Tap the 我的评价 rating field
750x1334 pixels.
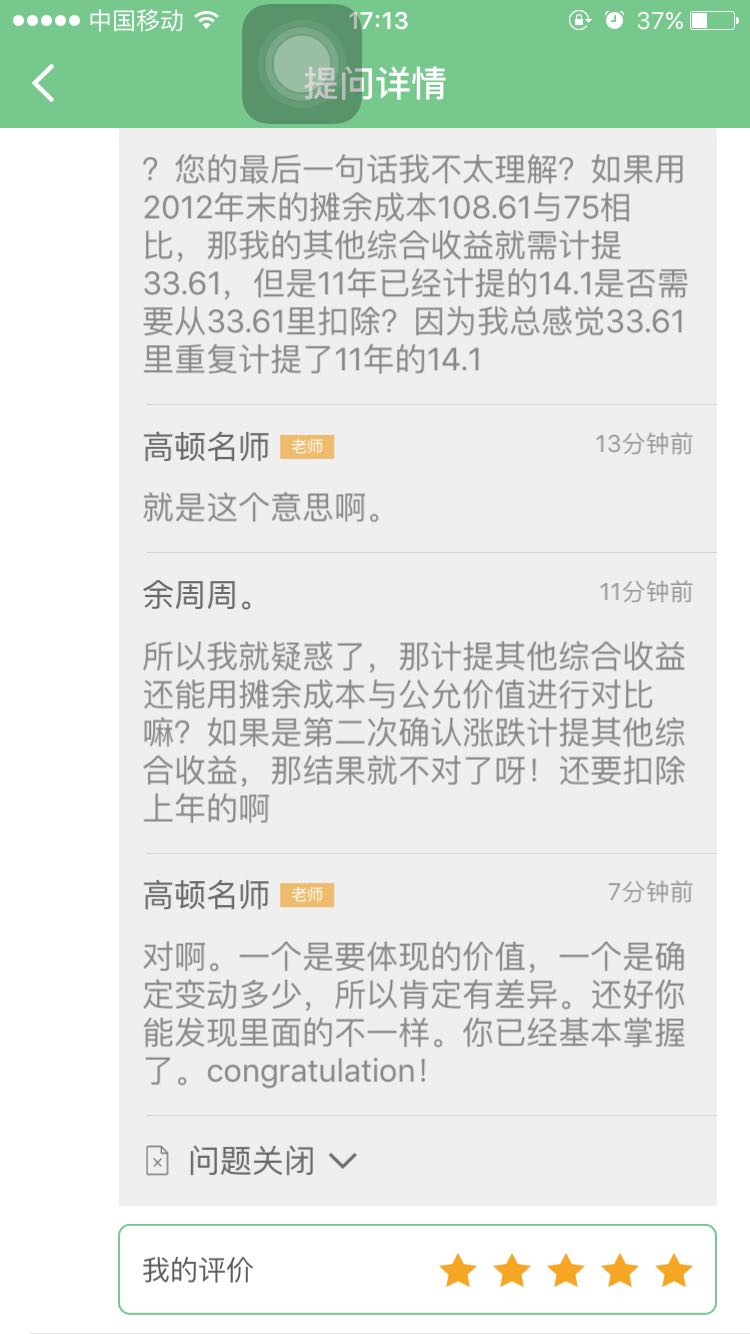[196, 1270]
